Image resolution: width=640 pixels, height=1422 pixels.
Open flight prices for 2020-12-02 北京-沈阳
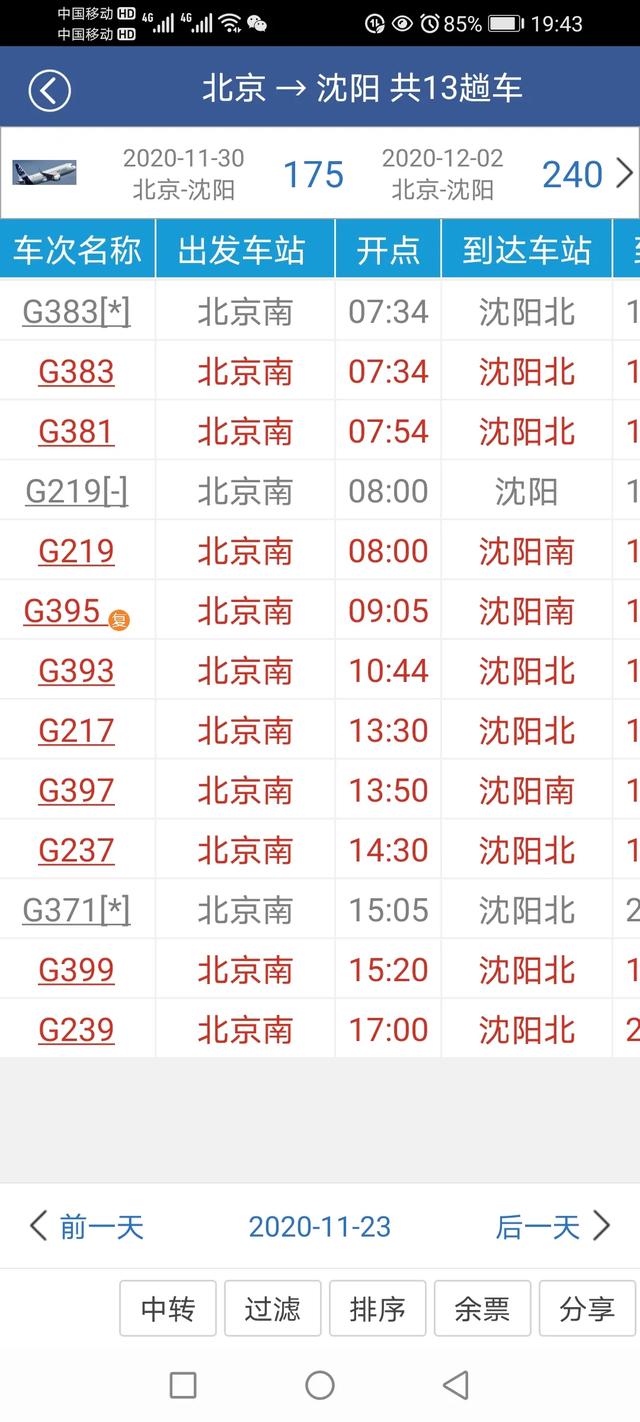[x=488, y=174]
